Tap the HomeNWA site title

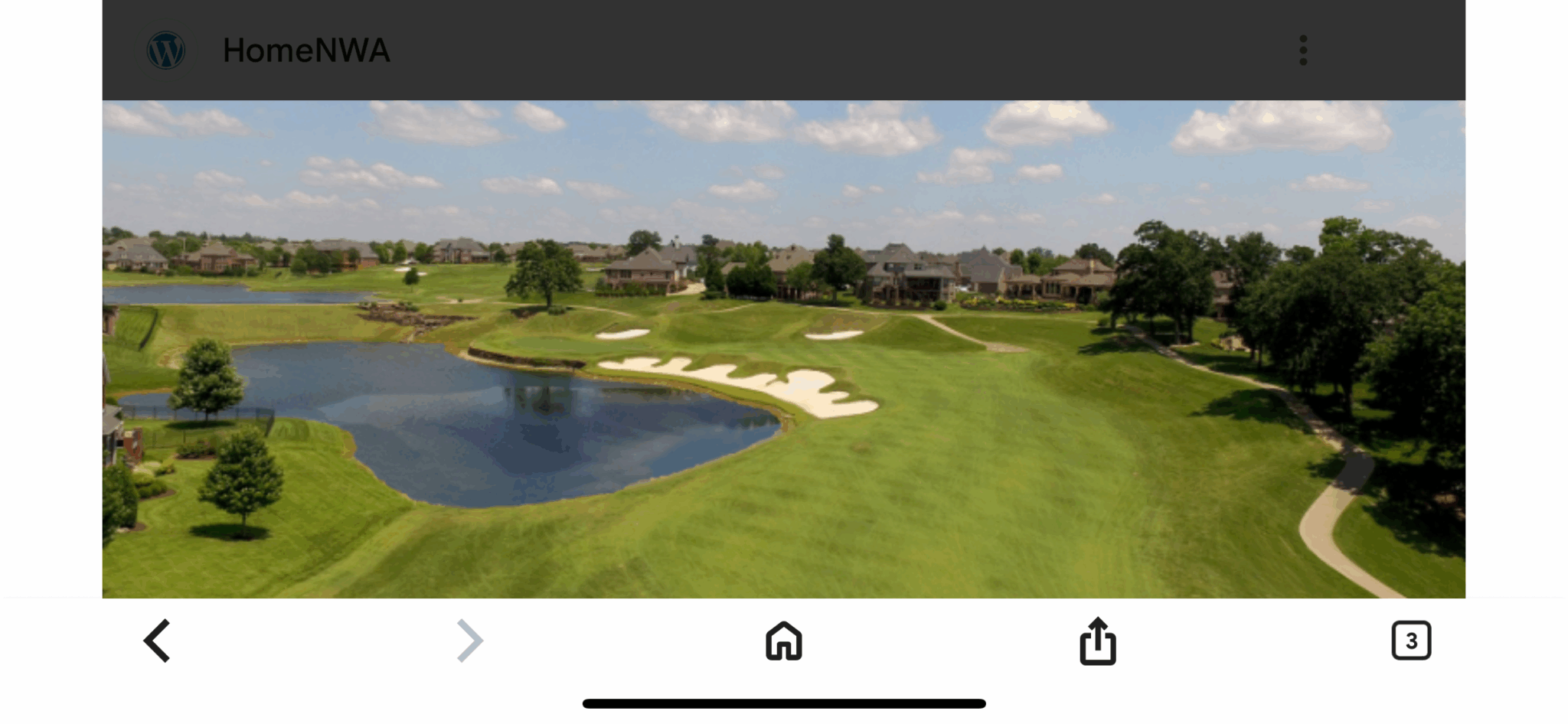point(306,51)
